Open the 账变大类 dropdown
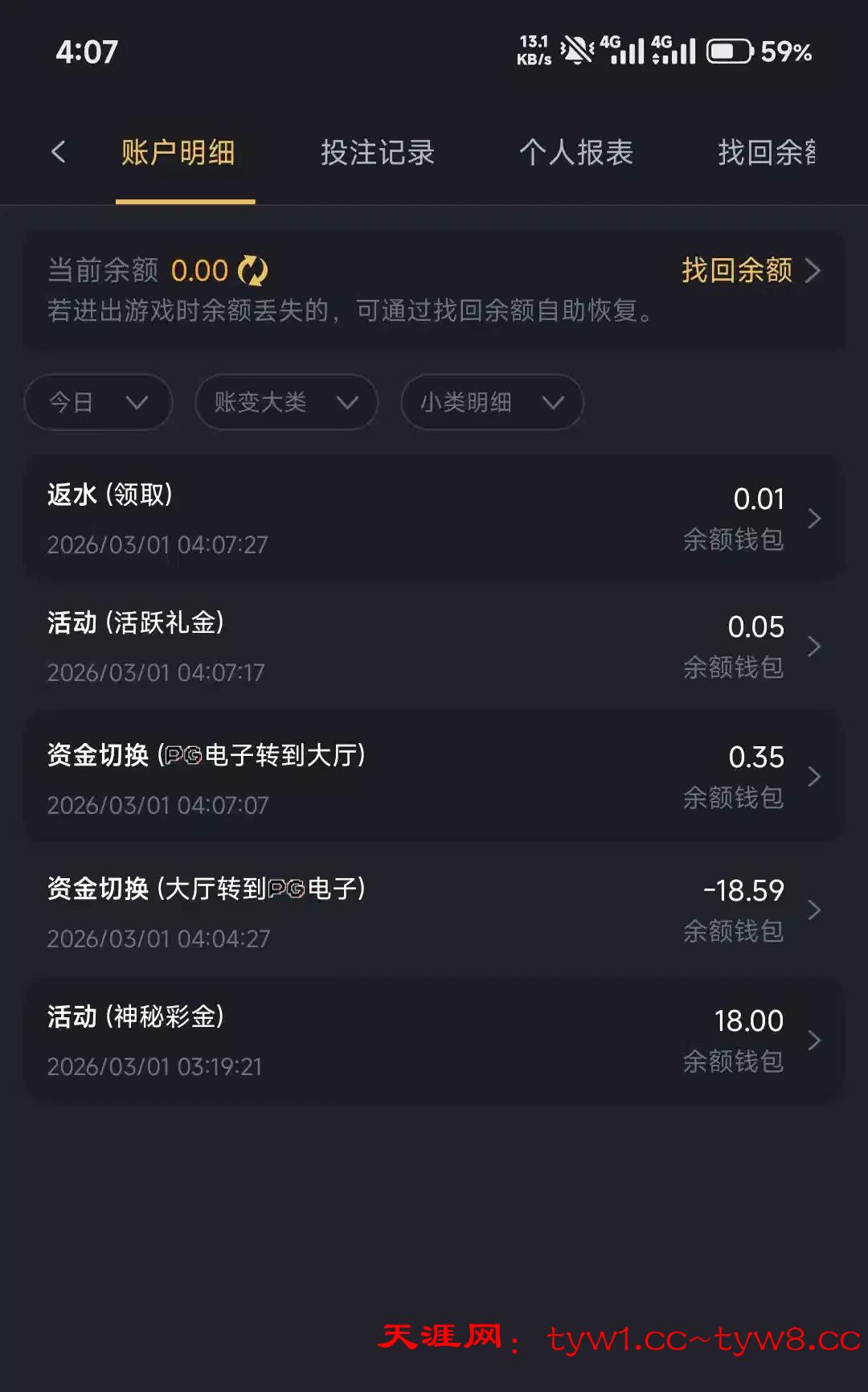868x1392 pixels. 286,402
